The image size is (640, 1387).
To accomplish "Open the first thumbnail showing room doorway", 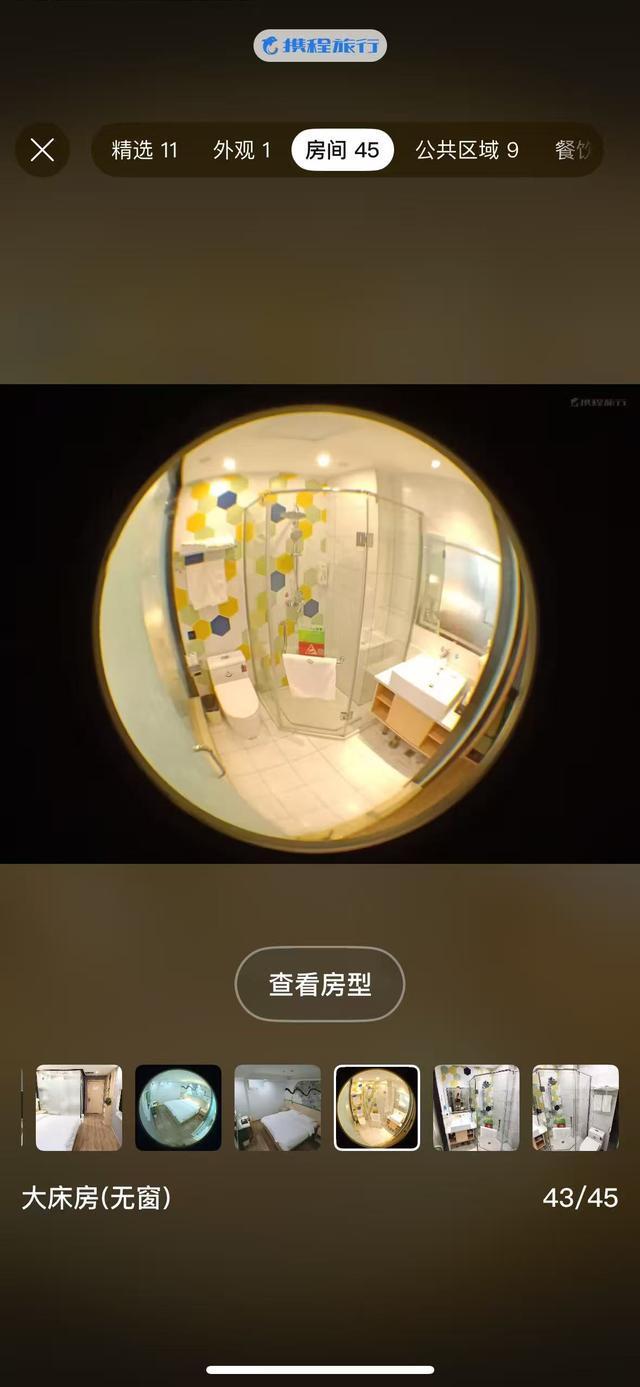I will click(x=79, y=1107).
